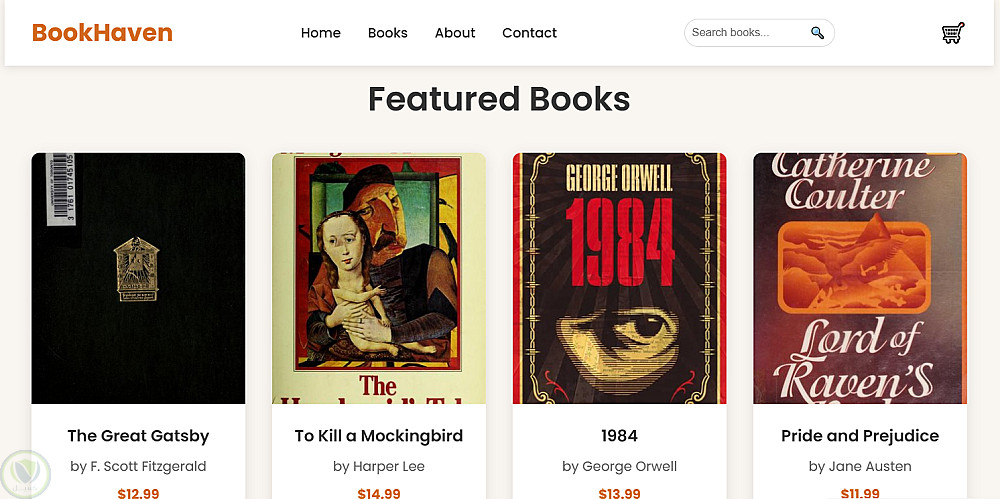Go to the Home page
This screenshot has width=1000, height=499.
(x=321, y=33)
